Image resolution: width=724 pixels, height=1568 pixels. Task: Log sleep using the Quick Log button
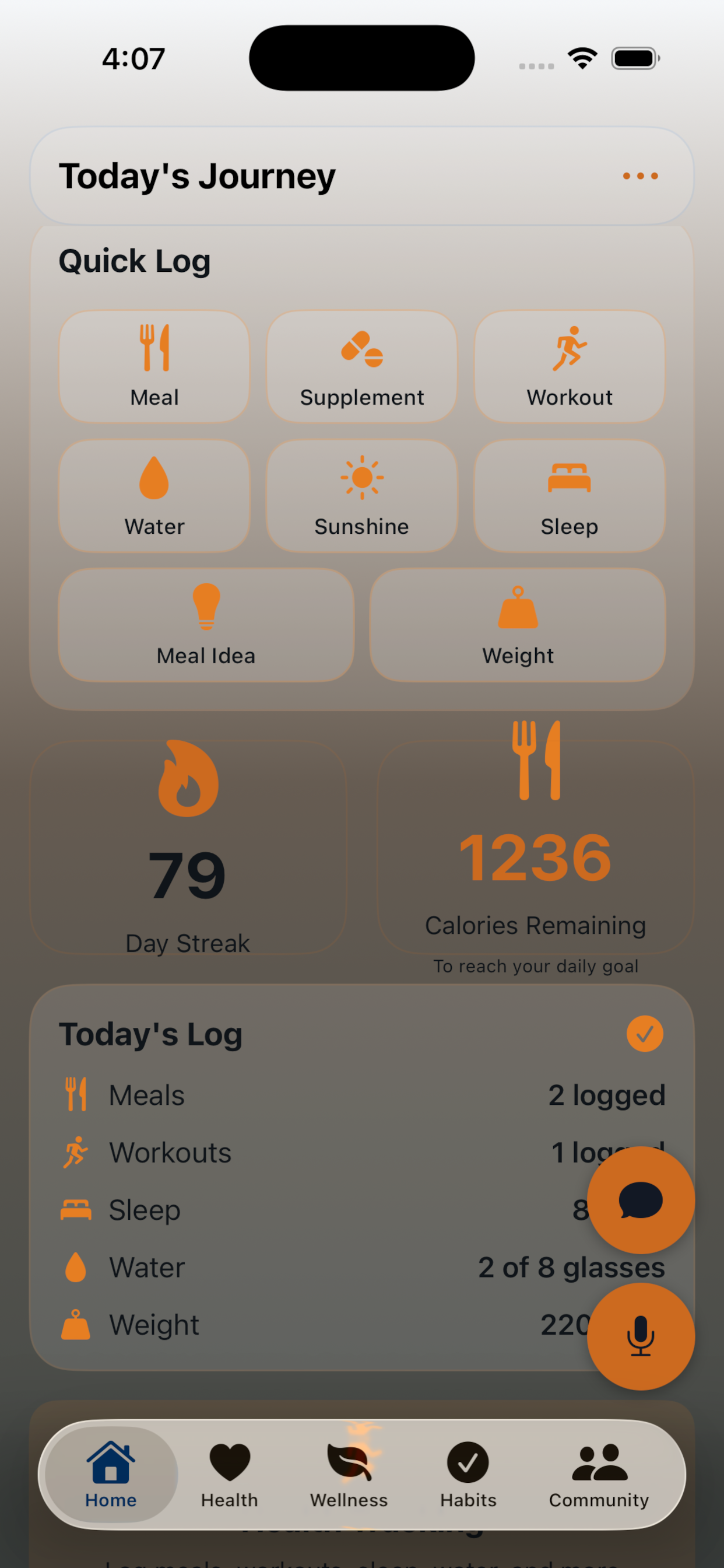570,495
